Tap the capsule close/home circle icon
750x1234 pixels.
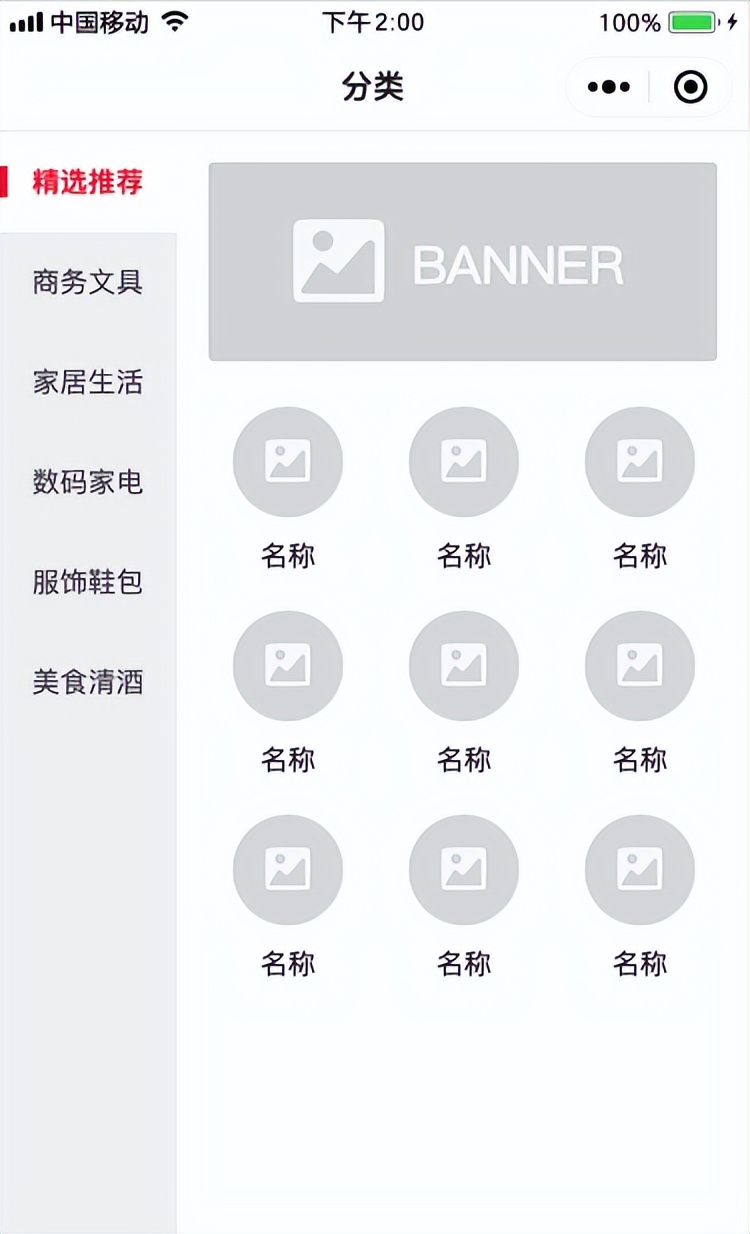689,87
